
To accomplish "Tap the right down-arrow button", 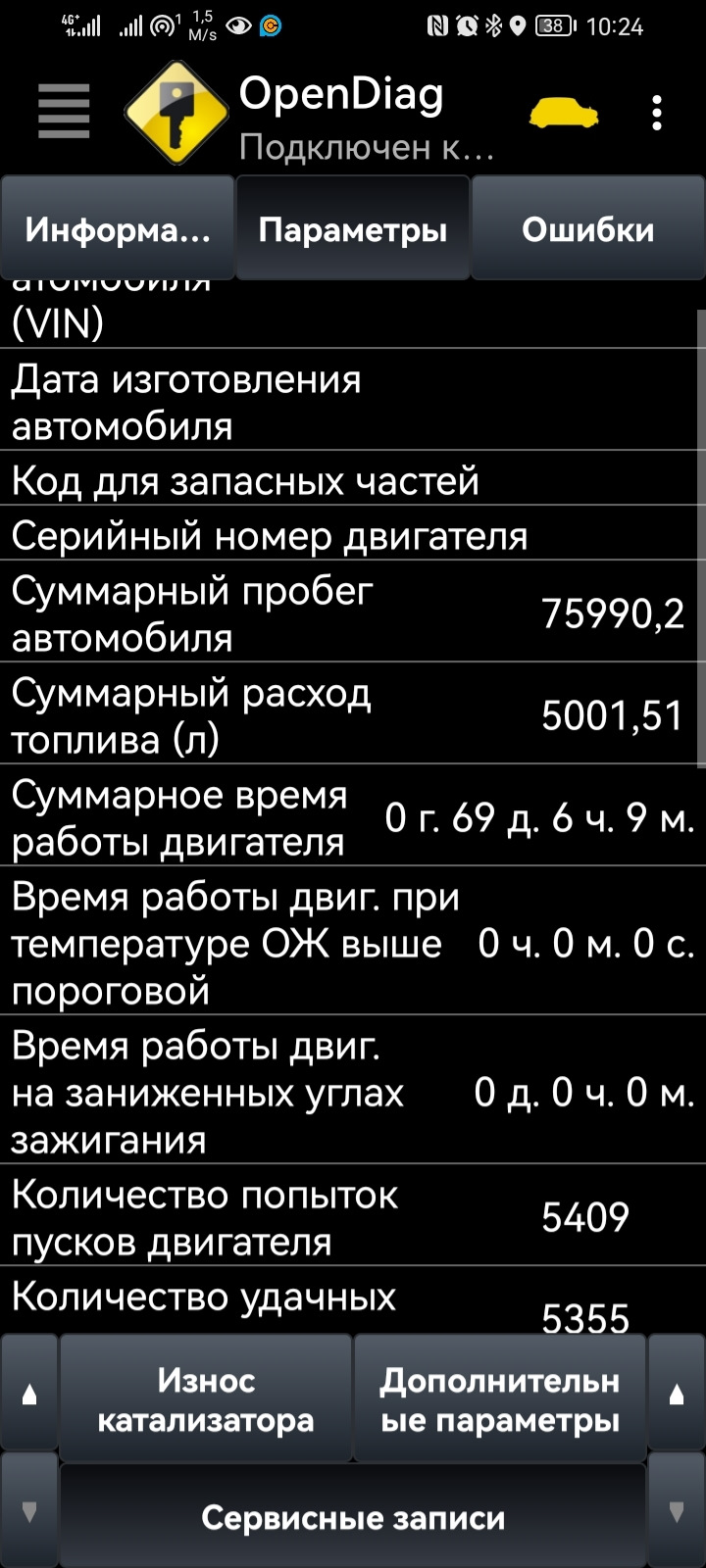I will point(677,1512).
